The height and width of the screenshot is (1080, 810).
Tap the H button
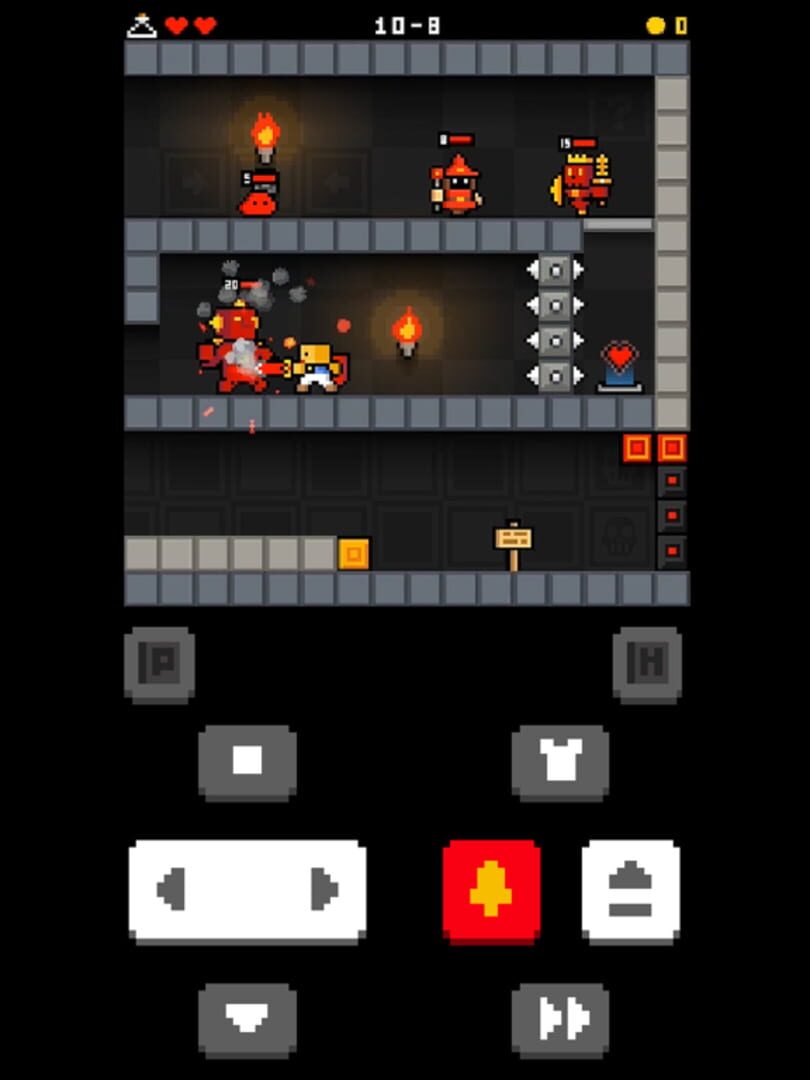coord(647,664)
